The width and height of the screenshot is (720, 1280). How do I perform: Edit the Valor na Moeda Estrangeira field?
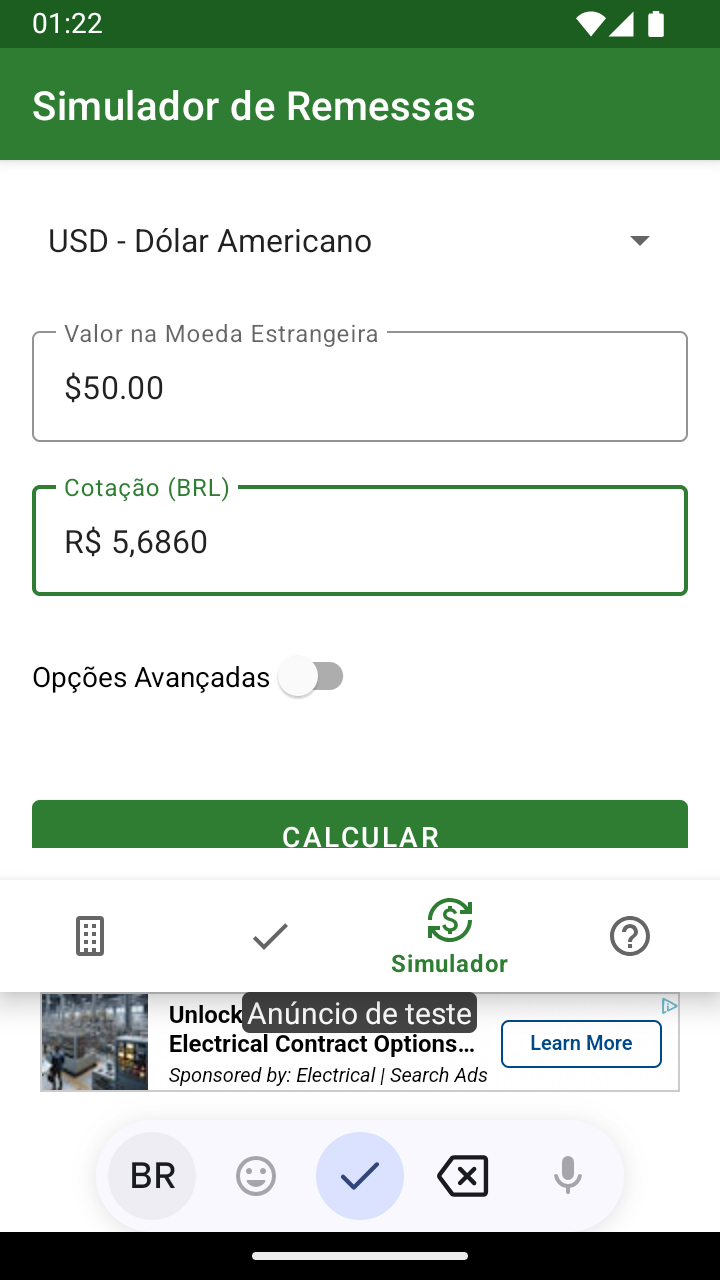pos(360,386)
